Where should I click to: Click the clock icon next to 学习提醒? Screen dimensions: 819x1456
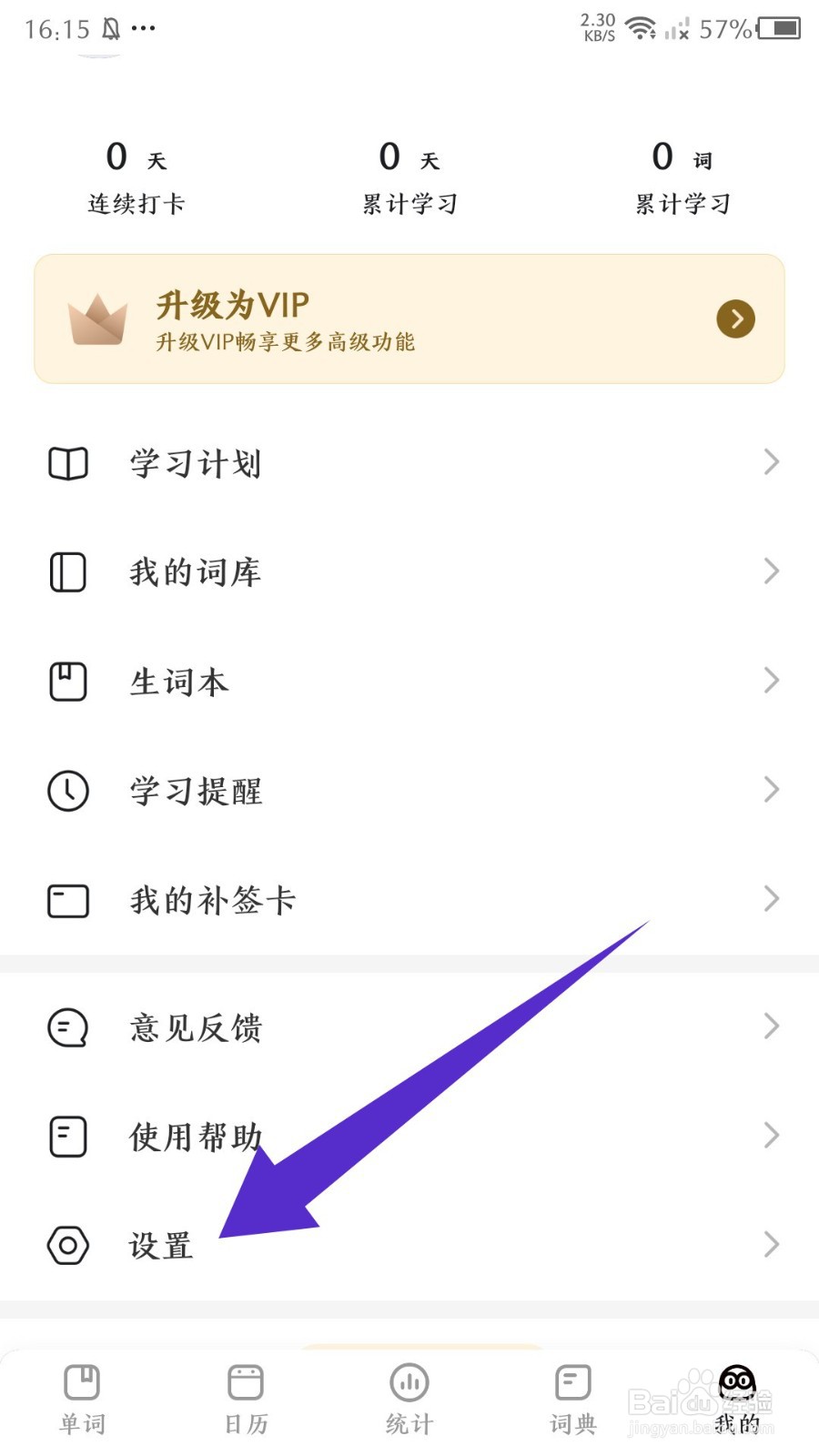coord(67,791)
